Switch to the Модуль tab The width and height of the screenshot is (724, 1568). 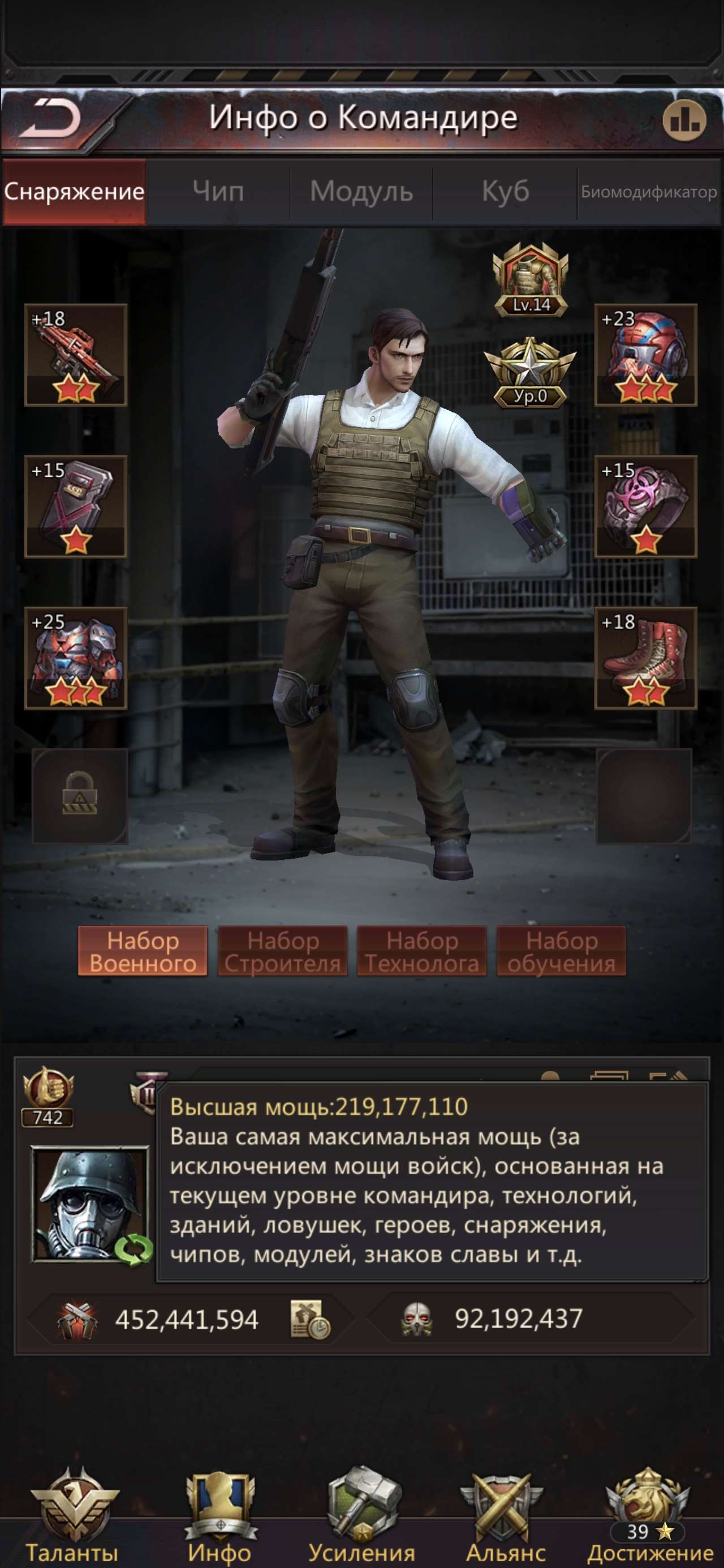click(361, 192)
